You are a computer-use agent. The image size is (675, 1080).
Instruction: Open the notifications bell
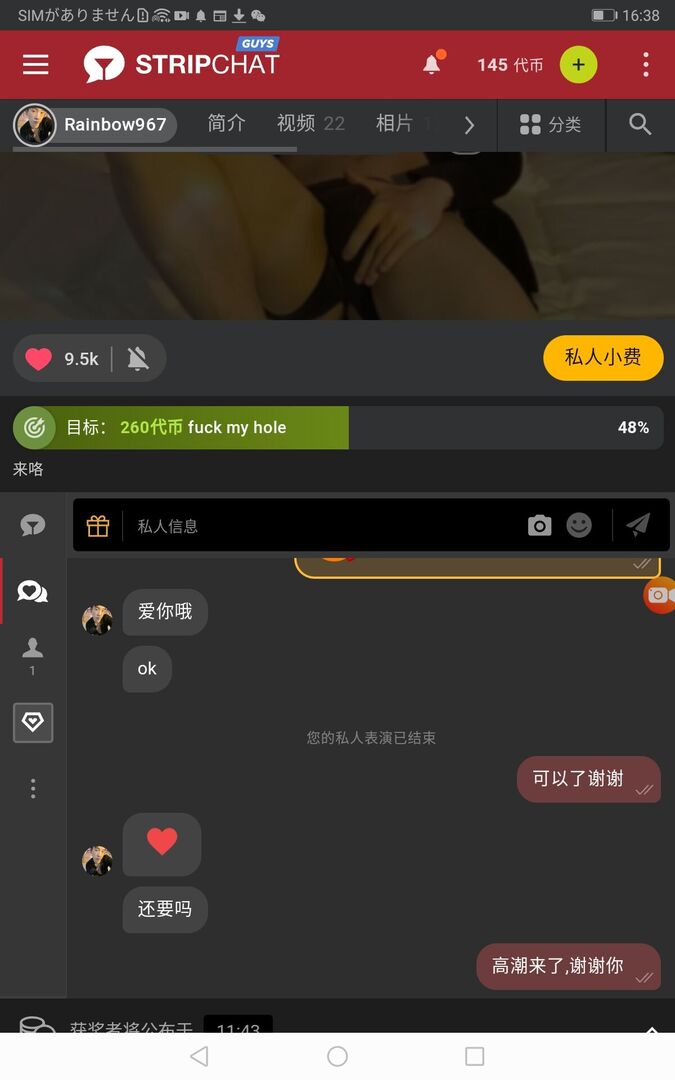pyautogui.click(x=432, y=65)
